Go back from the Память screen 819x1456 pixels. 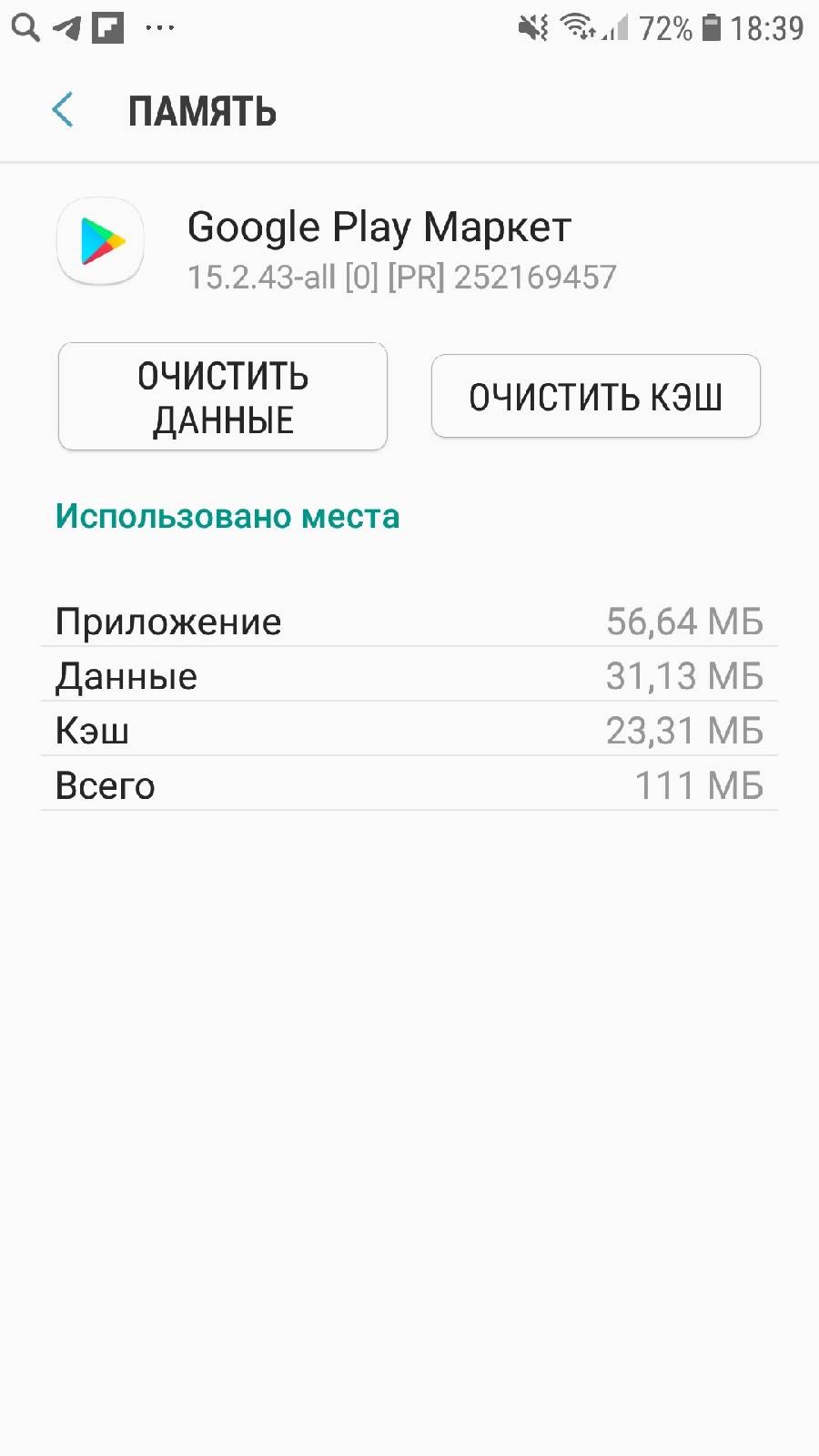click(x=63, y=110)
